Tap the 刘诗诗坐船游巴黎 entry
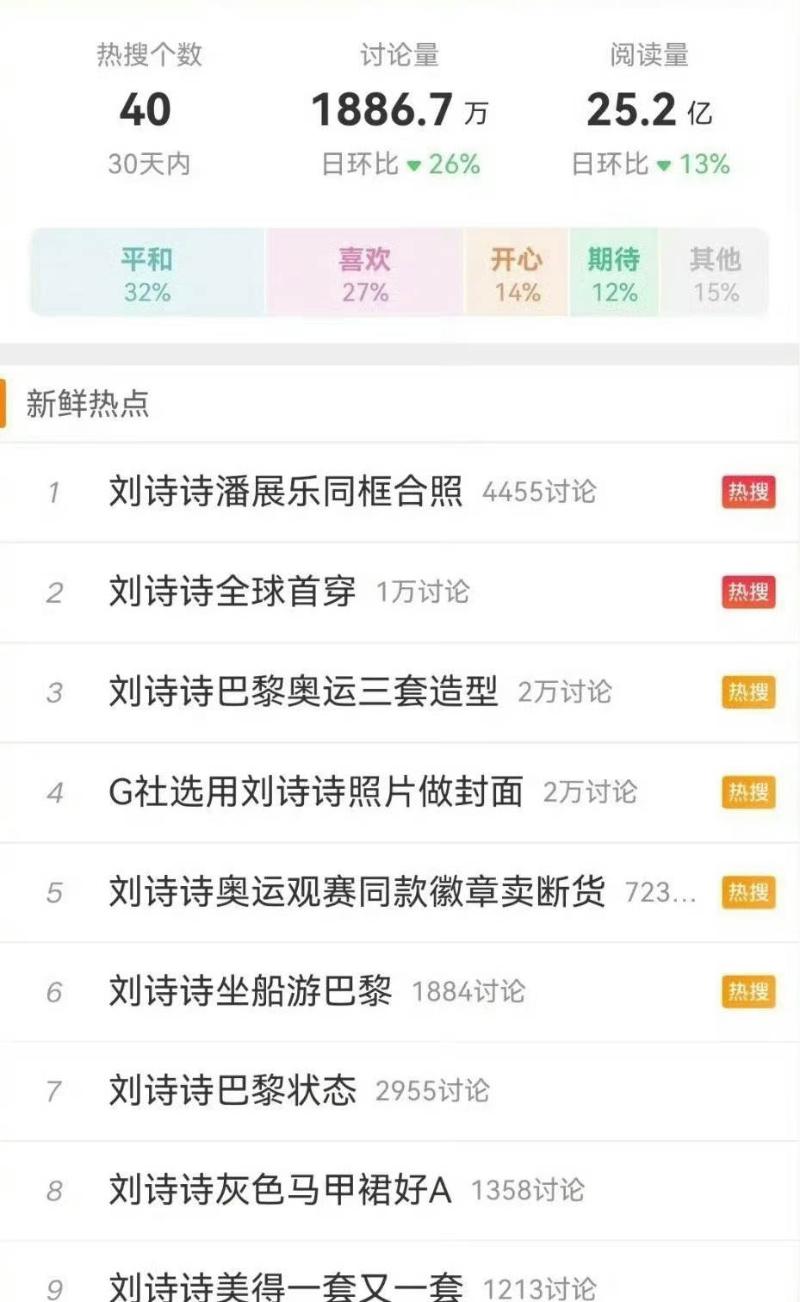800x1302 pixels. (250, 992)
